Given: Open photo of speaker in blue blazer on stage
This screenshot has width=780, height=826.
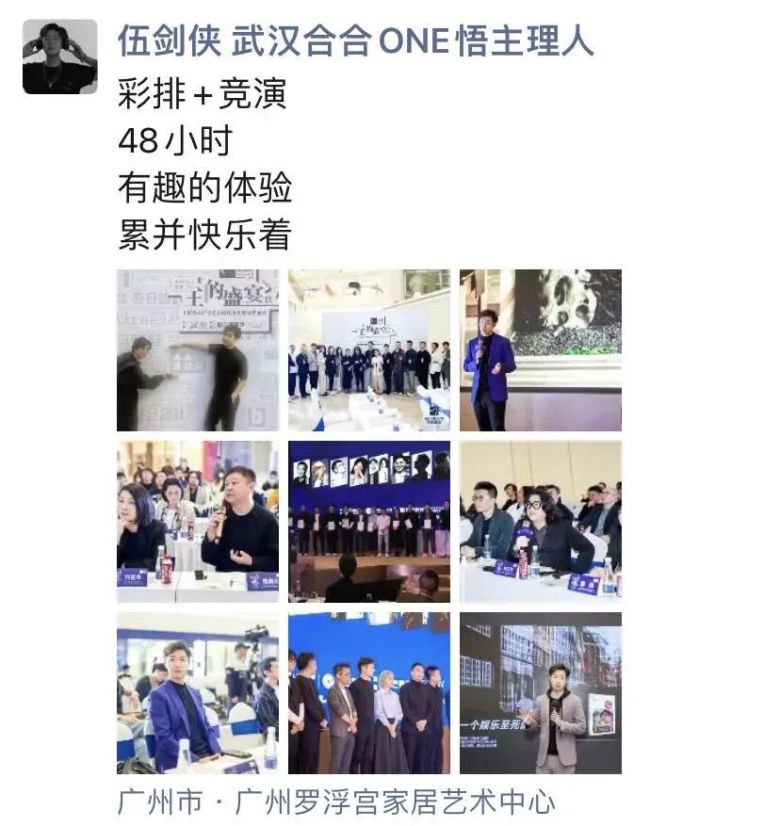Looking at the screenshot, I should (x=540, y=350).
